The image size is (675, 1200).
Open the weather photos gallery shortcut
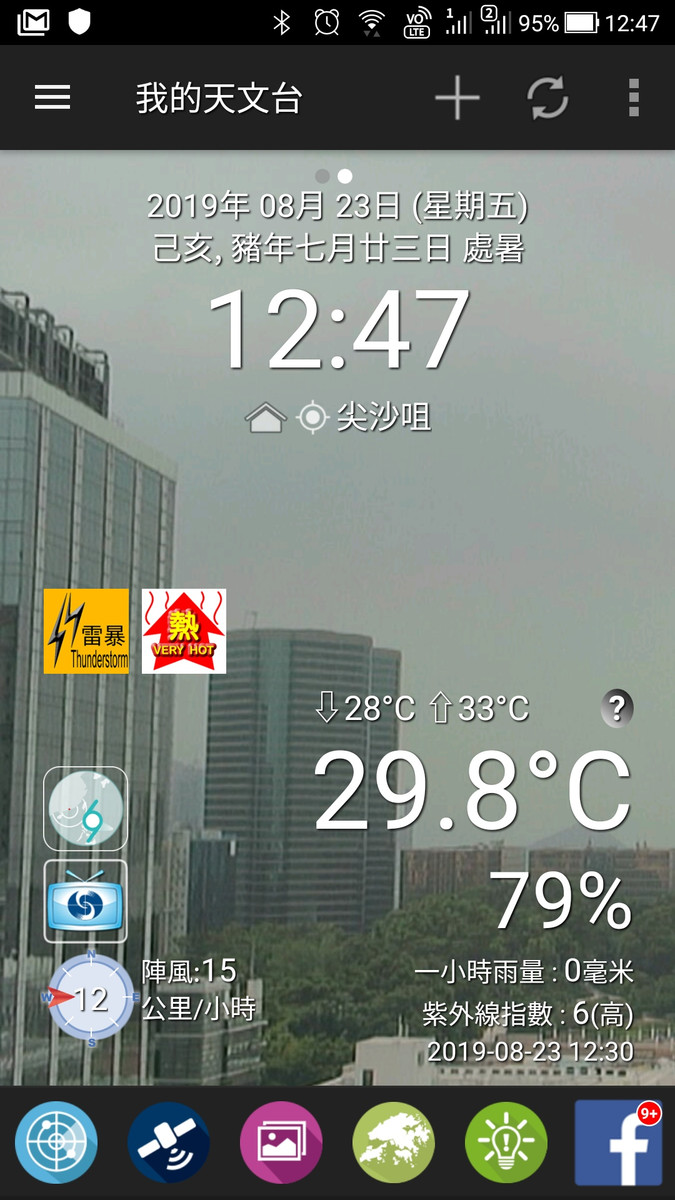281,1143
